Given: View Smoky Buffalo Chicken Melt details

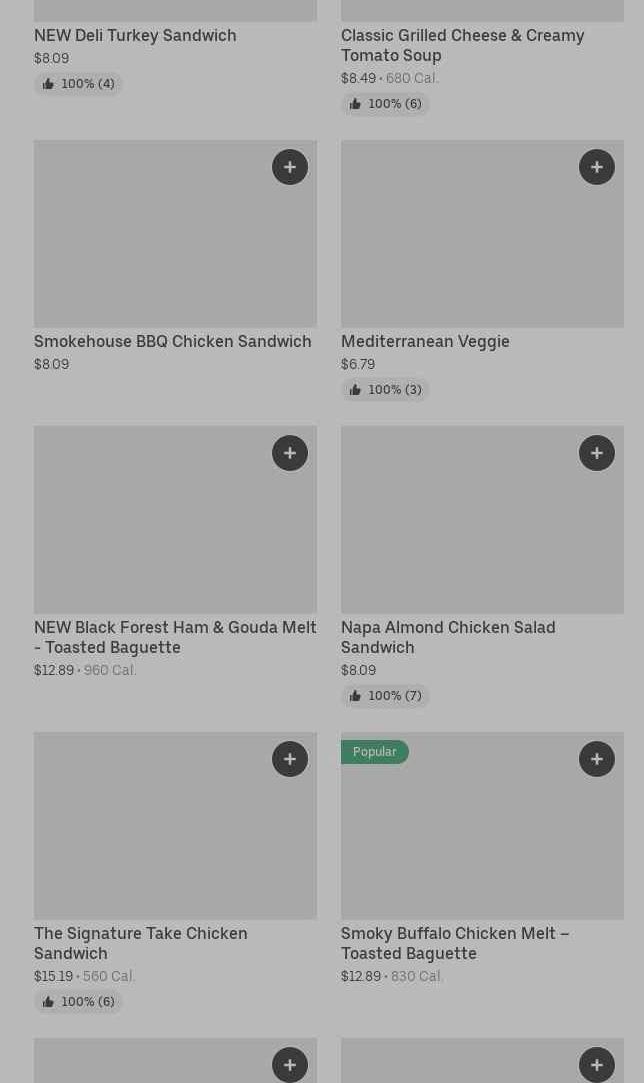Looking at the screenshot, I should (x=455, y=943).
